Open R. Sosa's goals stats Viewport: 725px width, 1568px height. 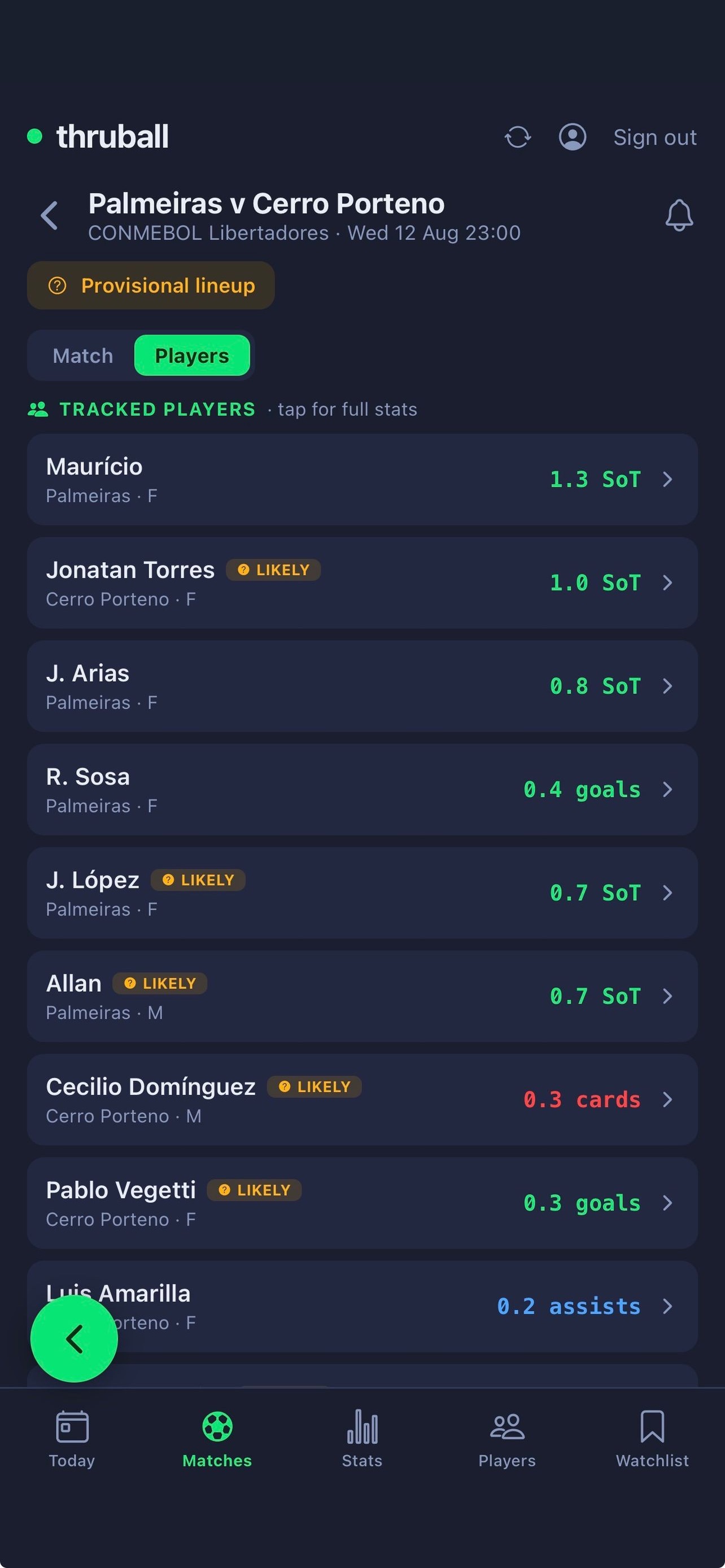point(362,790)
